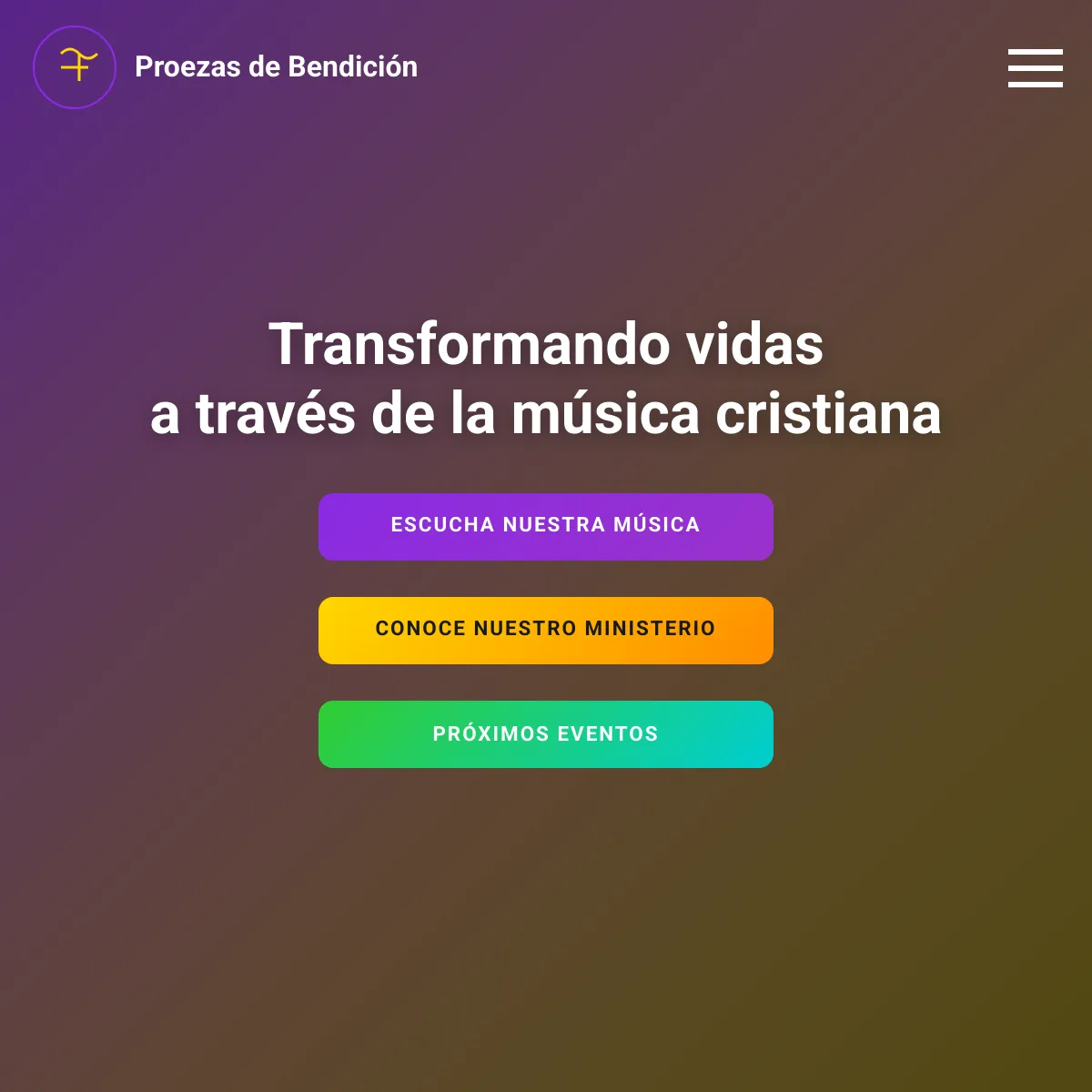Open Conoce Nuestro Ministerio

click(546, 631)
